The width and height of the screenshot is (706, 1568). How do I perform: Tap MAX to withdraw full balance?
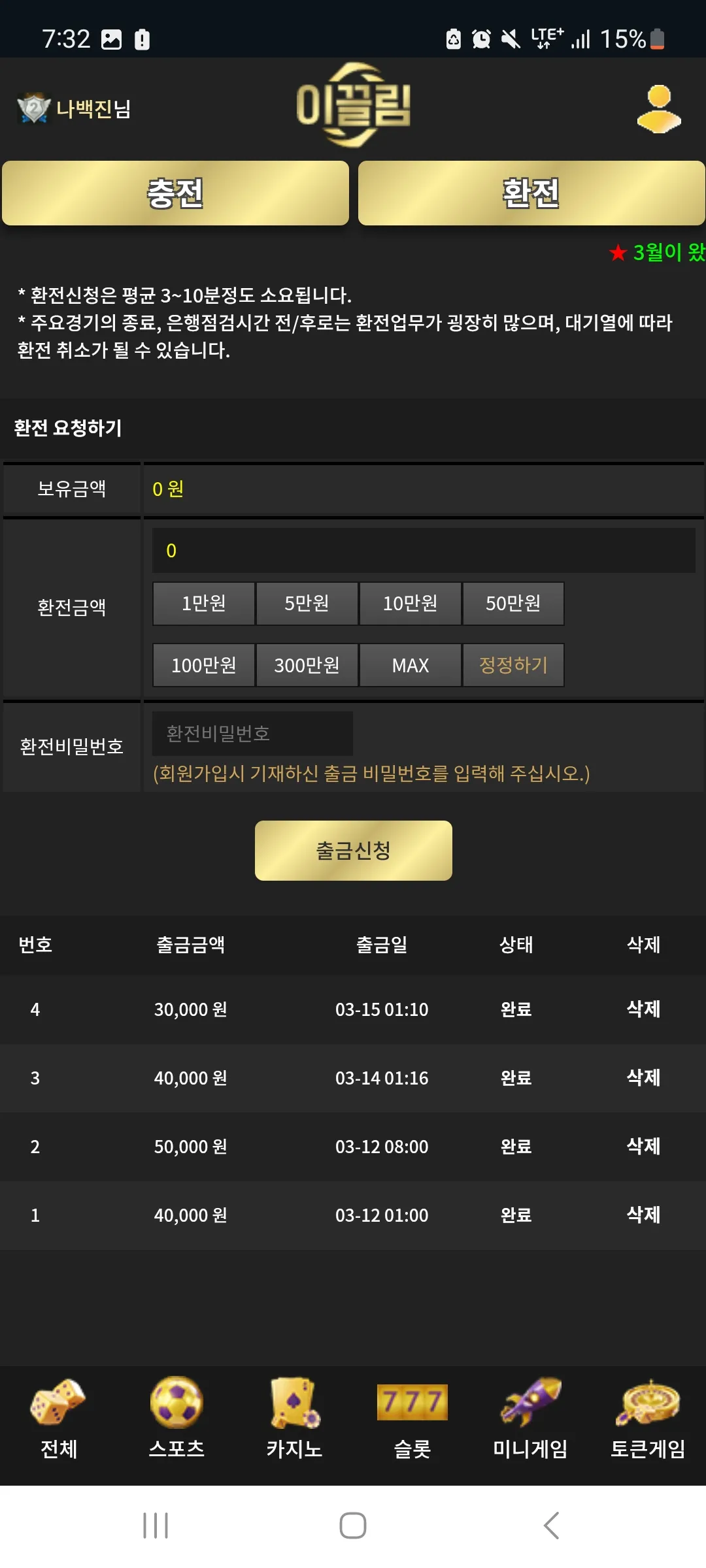tap(410, 665)
